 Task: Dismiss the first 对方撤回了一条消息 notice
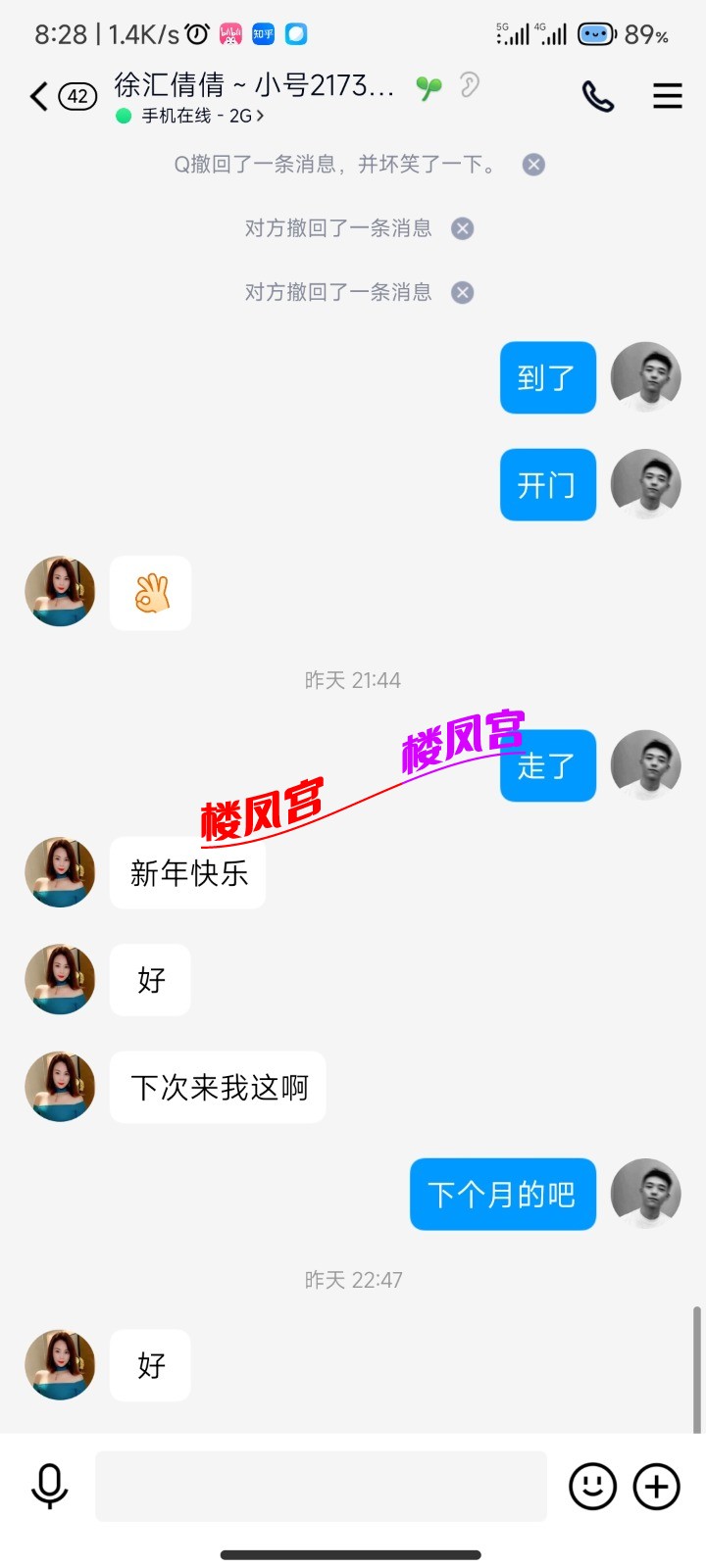[461, 228]
